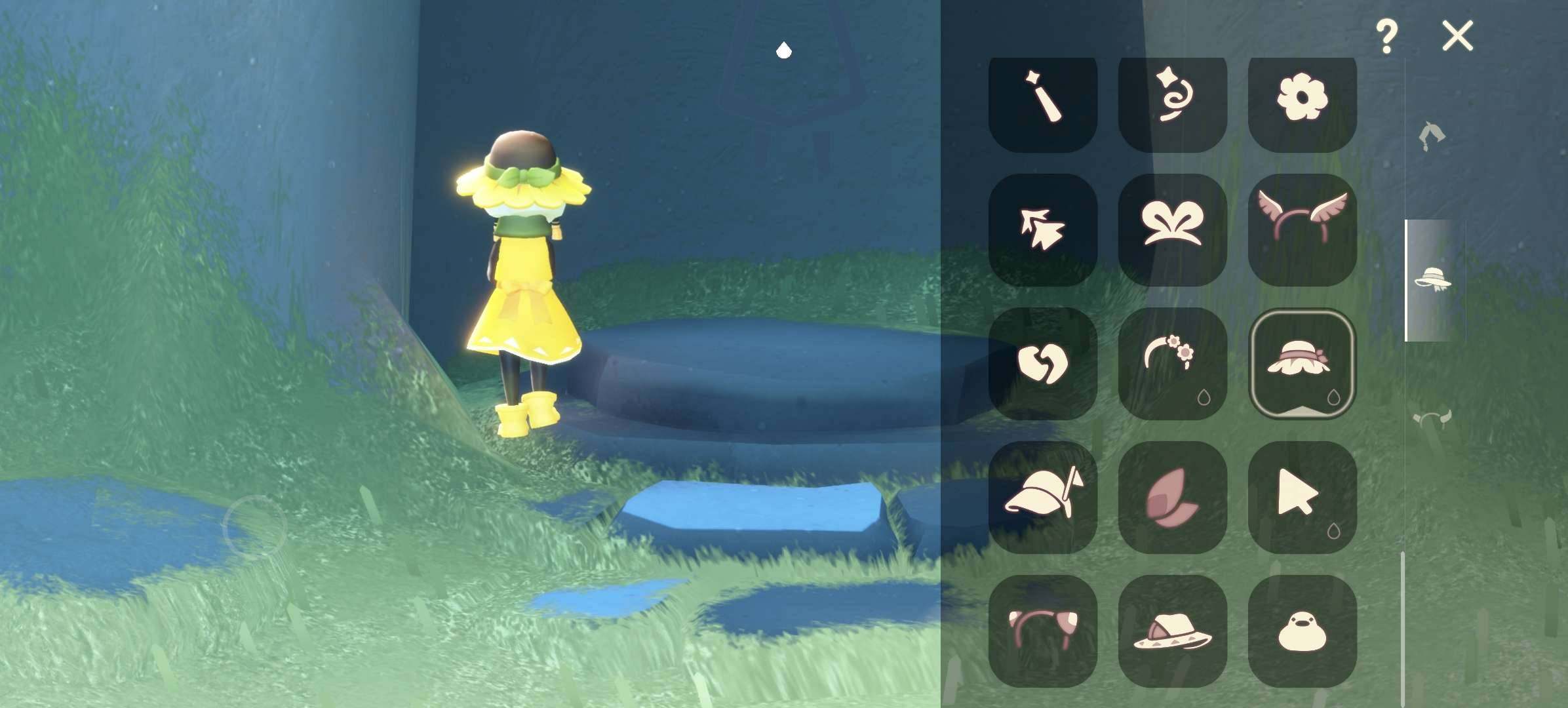Choose the cat ears headband
The height and width of the screenshot is (708, 1568).
click(x=1042, y=631)
